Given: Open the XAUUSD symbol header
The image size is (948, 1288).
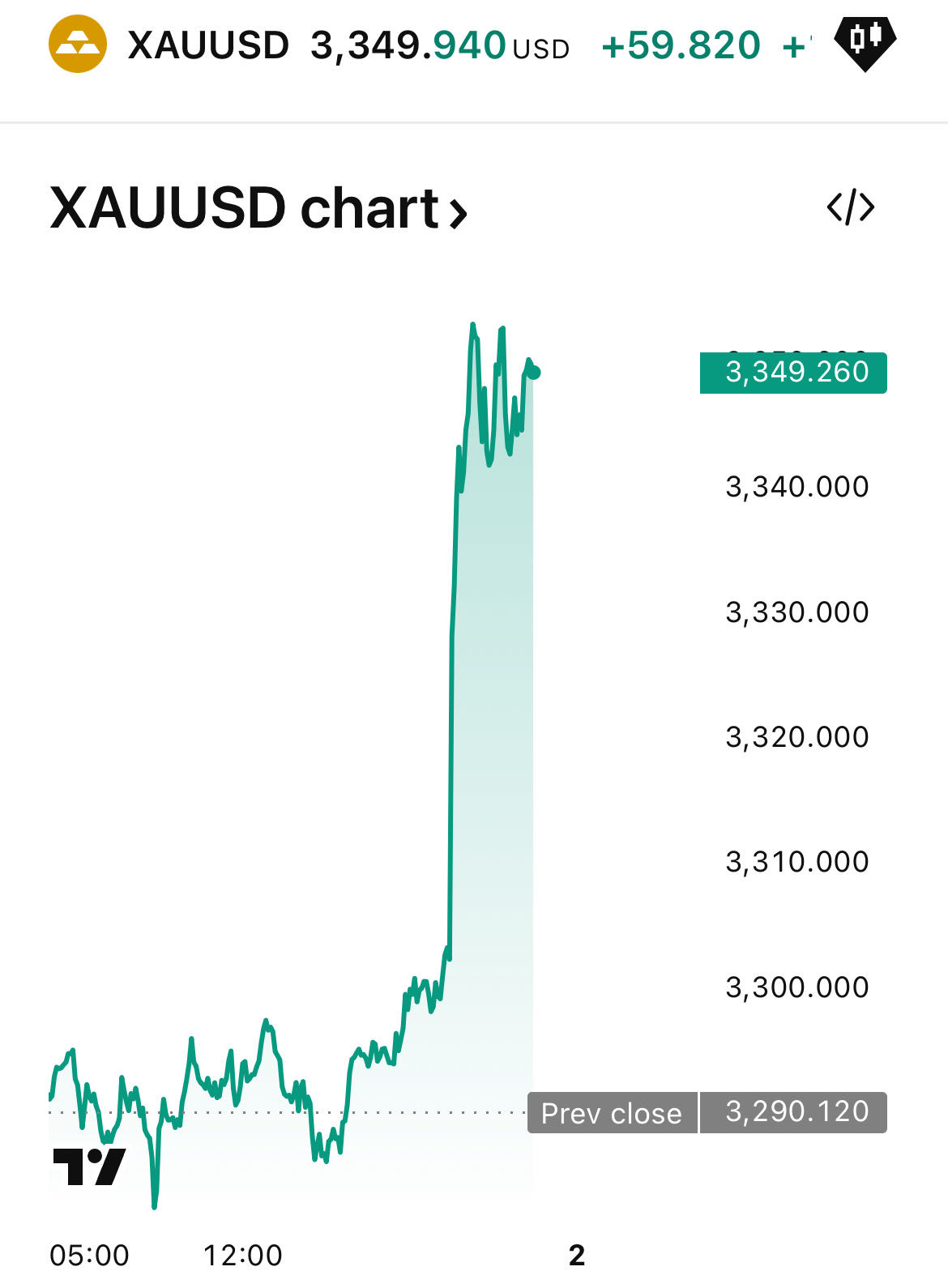Looking at the screenshot, I should (x=207, y=45).
